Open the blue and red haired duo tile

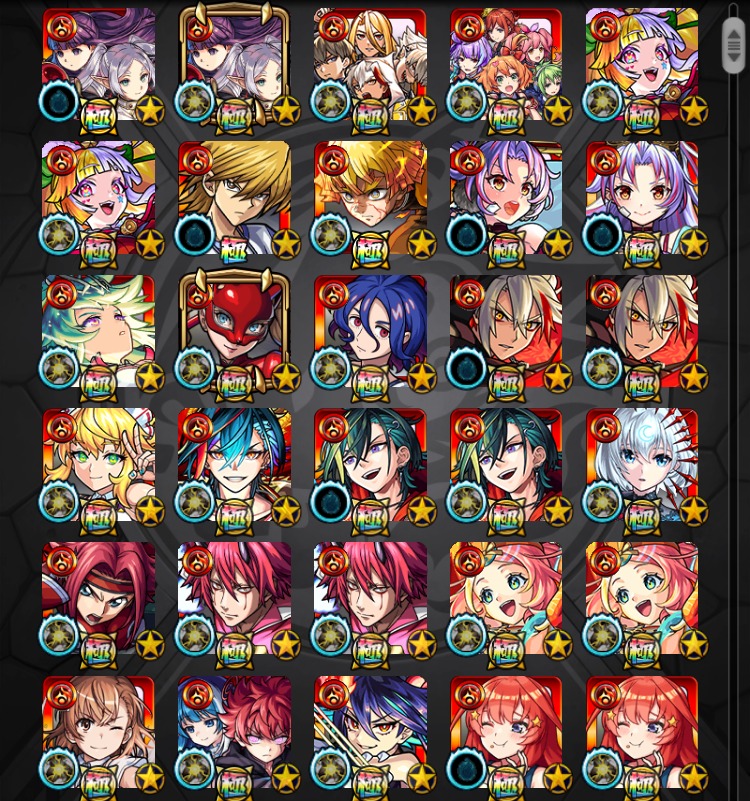tap(234, 731)
